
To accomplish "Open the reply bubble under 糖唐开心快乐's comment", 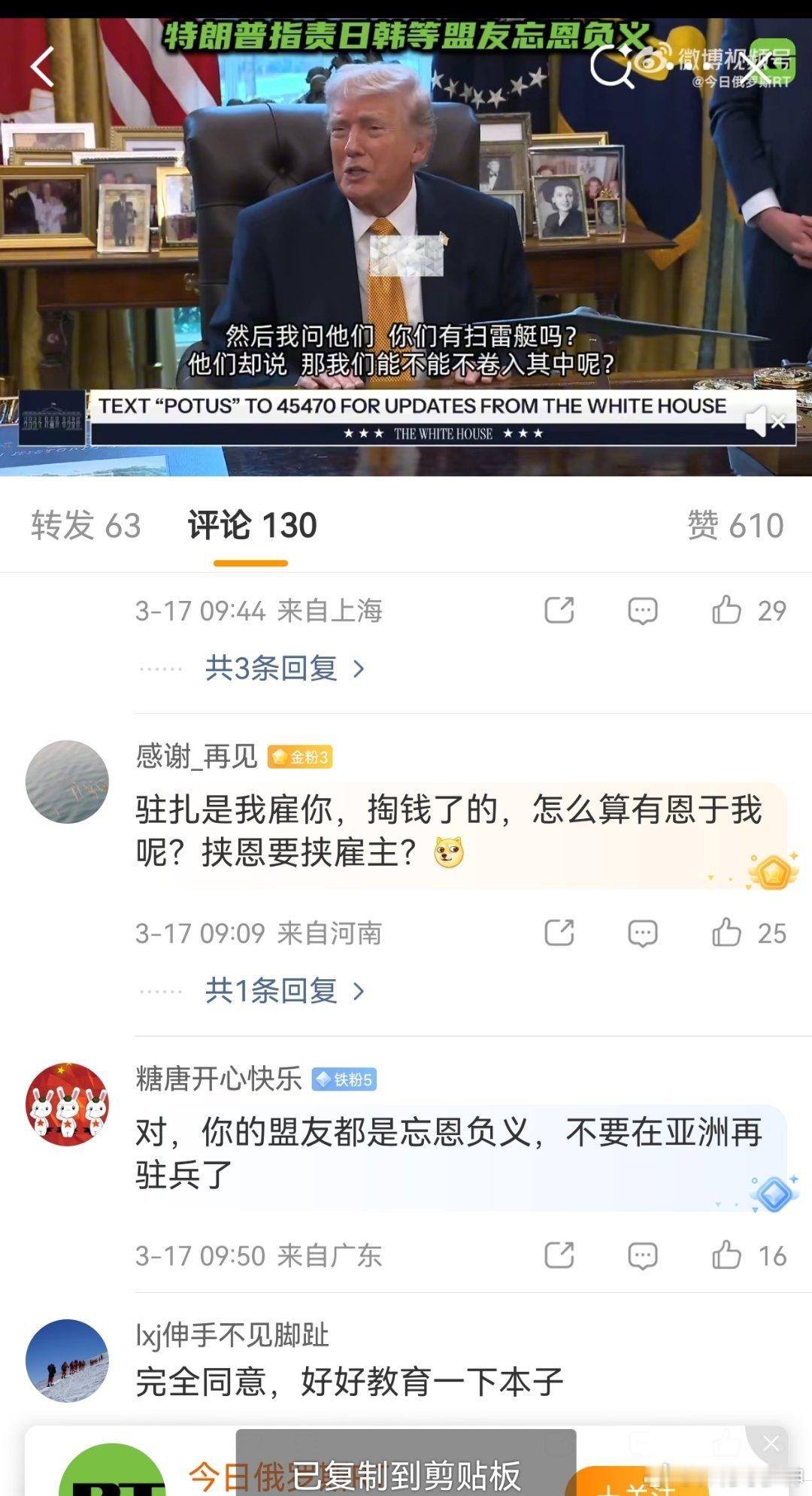I will (x=643, y=1255).
